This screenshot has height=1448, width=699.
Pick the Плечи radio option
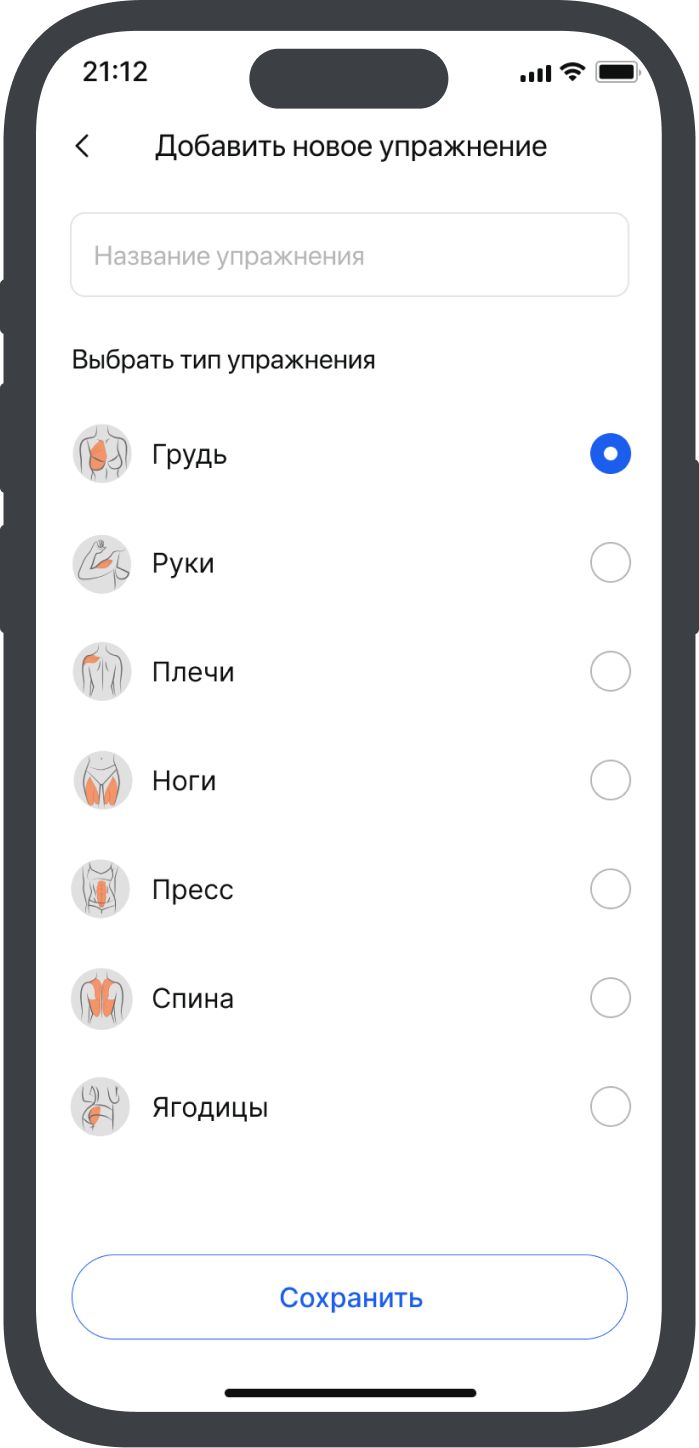610,671
